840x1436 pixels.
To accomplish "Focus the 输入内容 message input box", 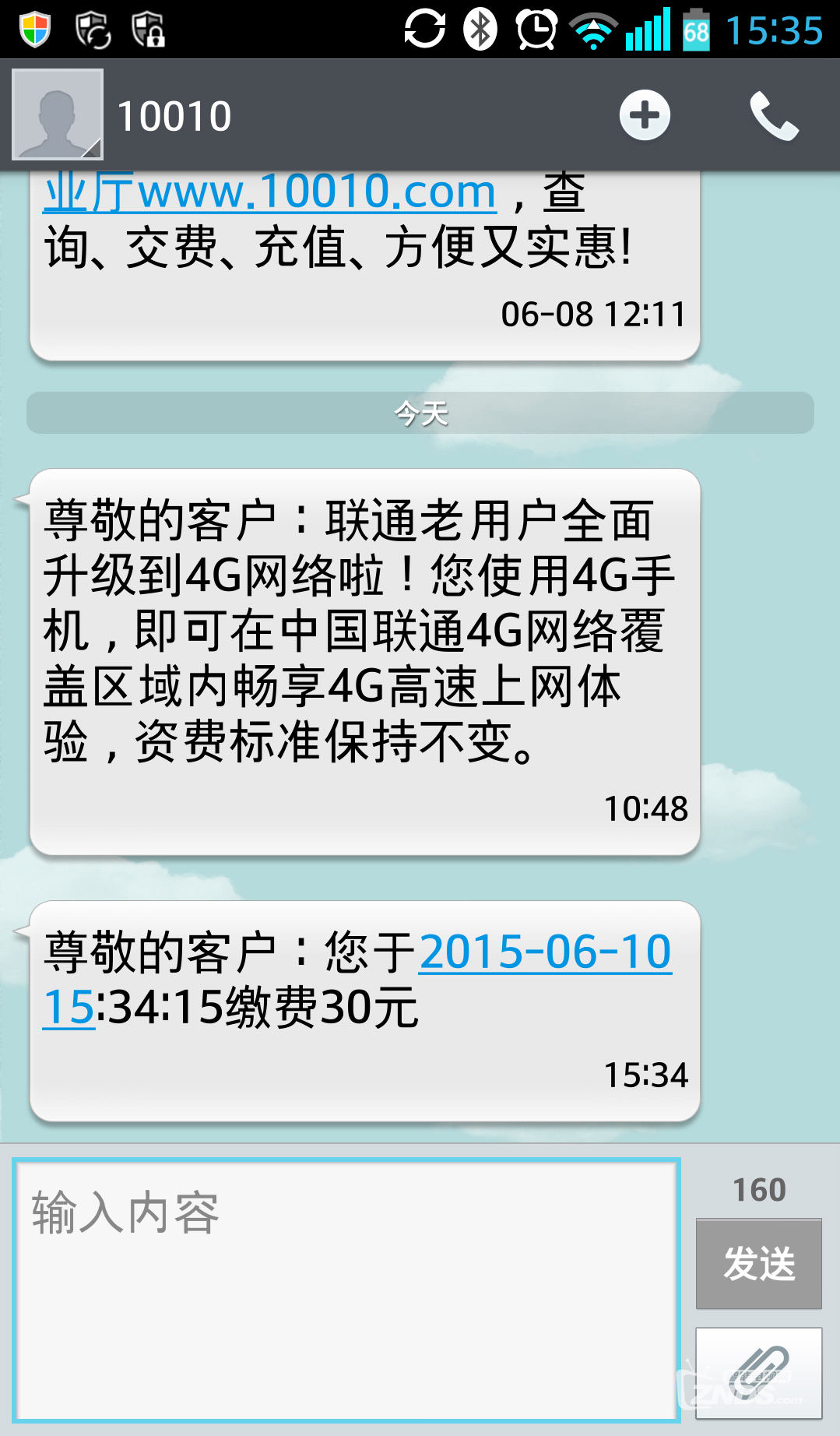I will tap(346, 1289).
